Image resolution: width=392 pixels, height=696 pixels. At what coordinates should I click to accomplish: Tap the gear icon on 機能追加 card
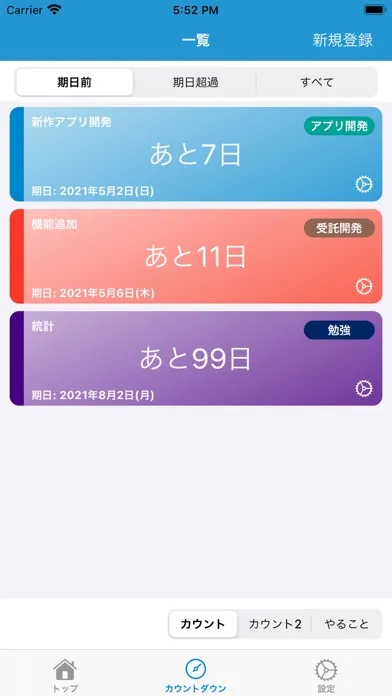pyautogui.click(x=364, y=286)
